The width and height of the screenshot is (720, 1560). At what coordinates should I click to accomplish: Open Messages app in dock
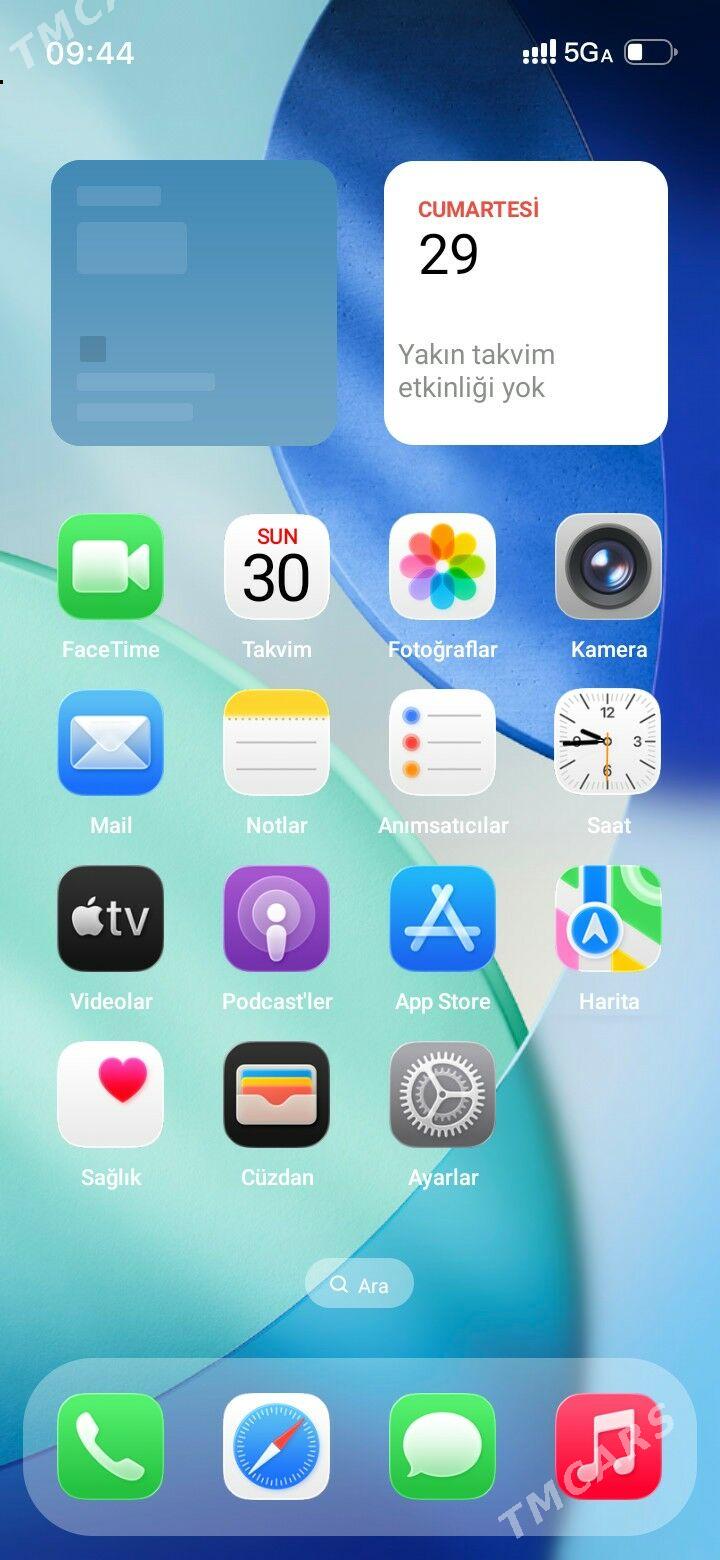(x=442, y=1446)
